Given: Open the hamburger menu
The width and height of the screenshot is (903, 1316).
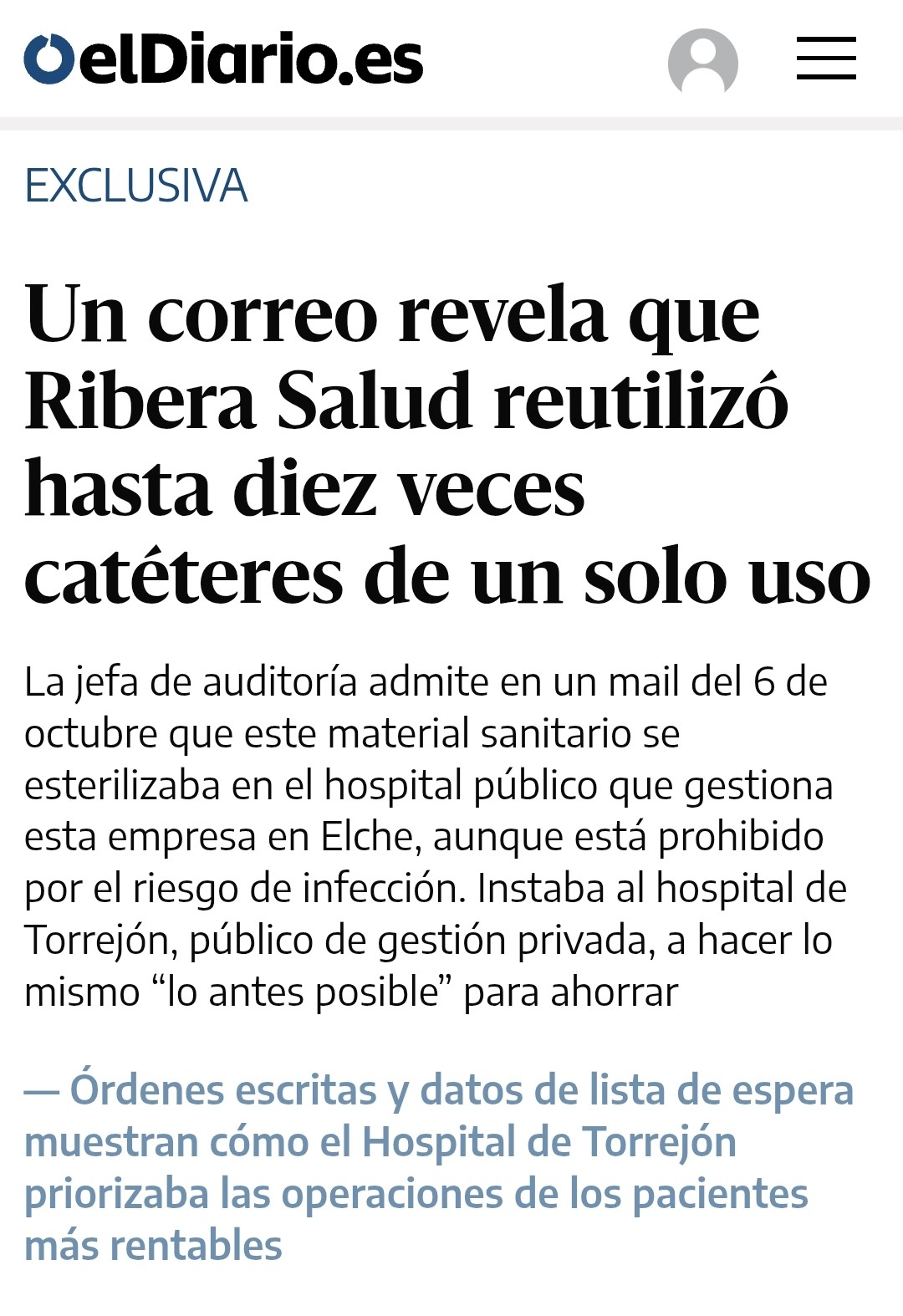Looking at the screenshot, I should click(x=825, y=59).
